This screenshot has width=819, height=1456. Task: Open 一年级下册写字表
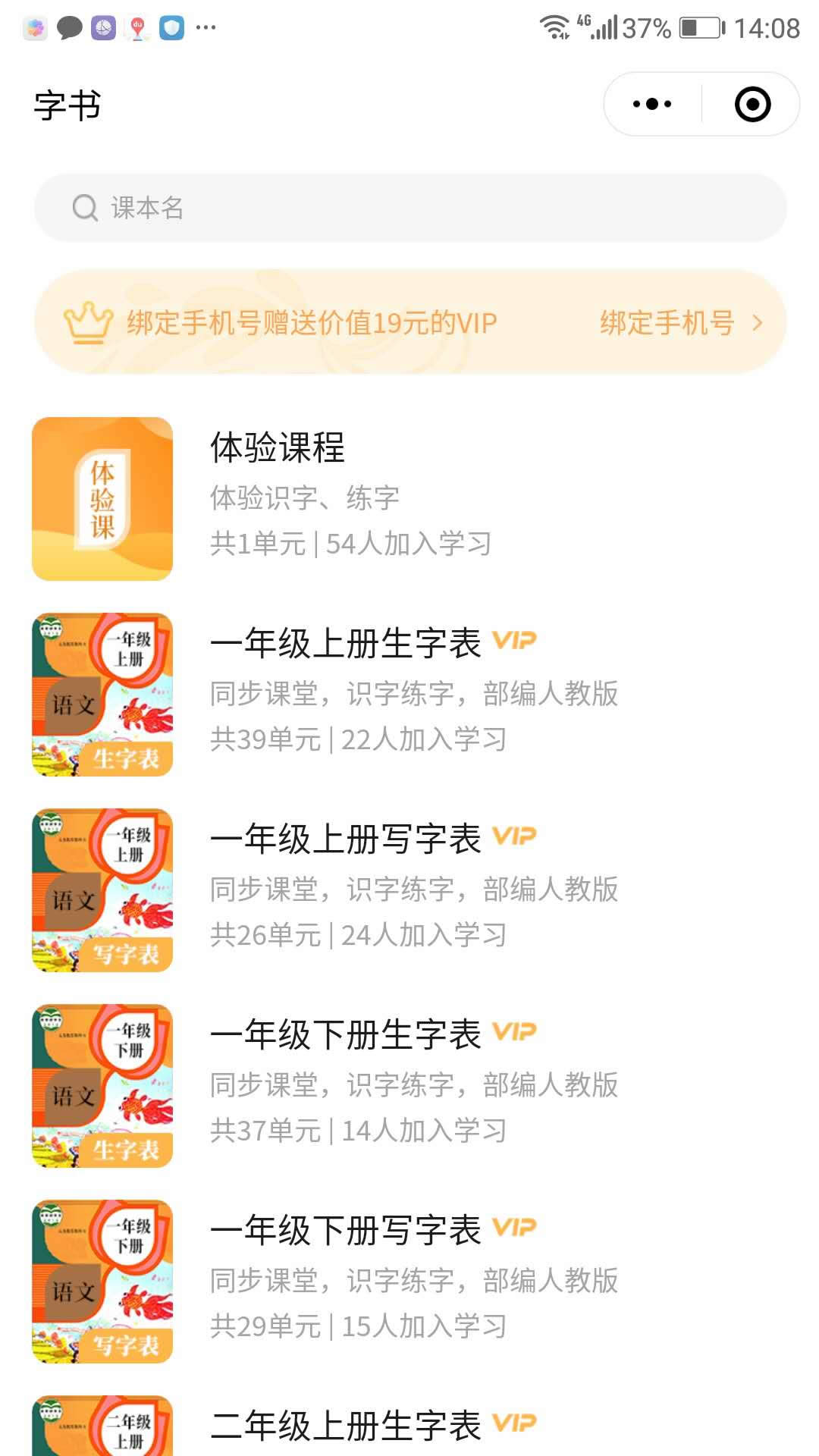point(409,1282)
